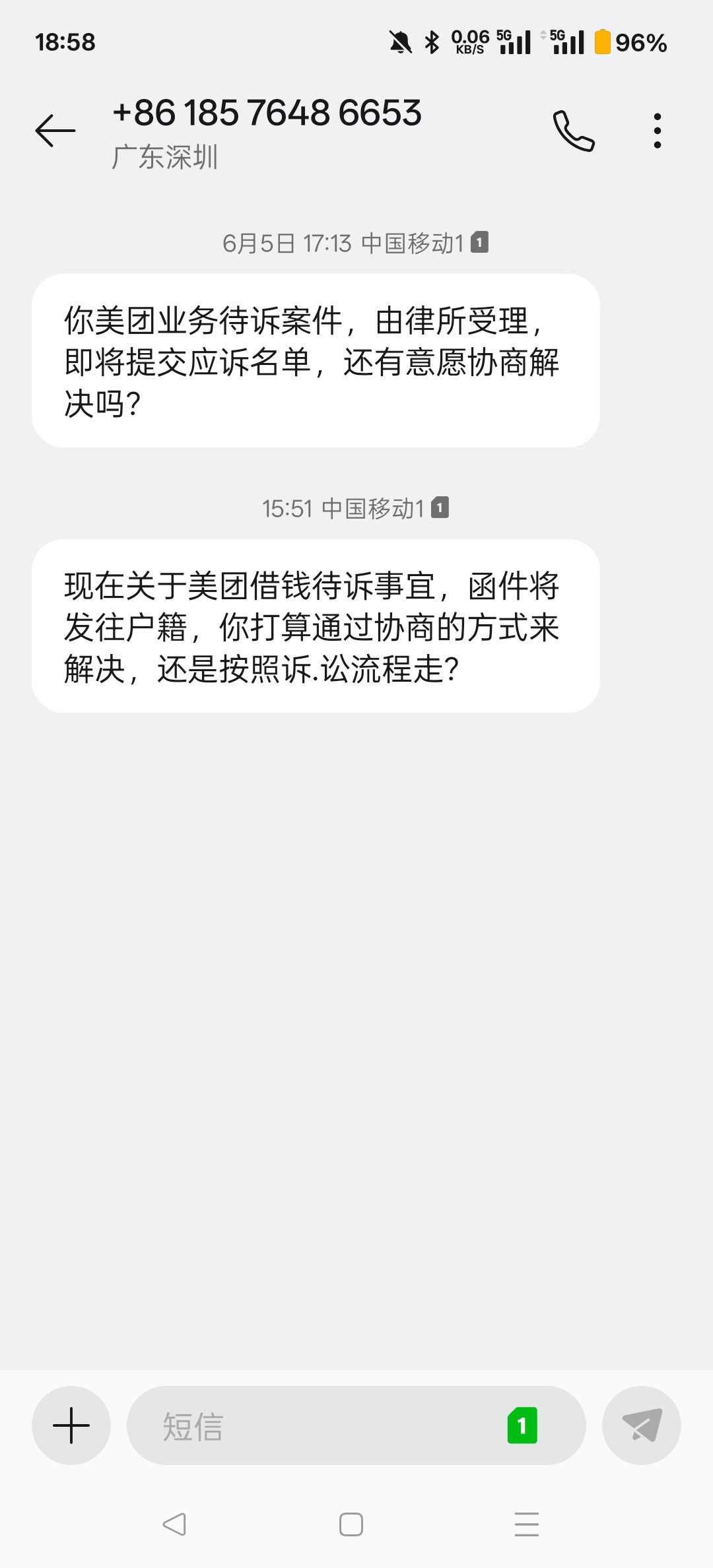Switch SIM card with green 1 badge
Viewport: 713px width, 1568px height.
[x=522, y=1425]
